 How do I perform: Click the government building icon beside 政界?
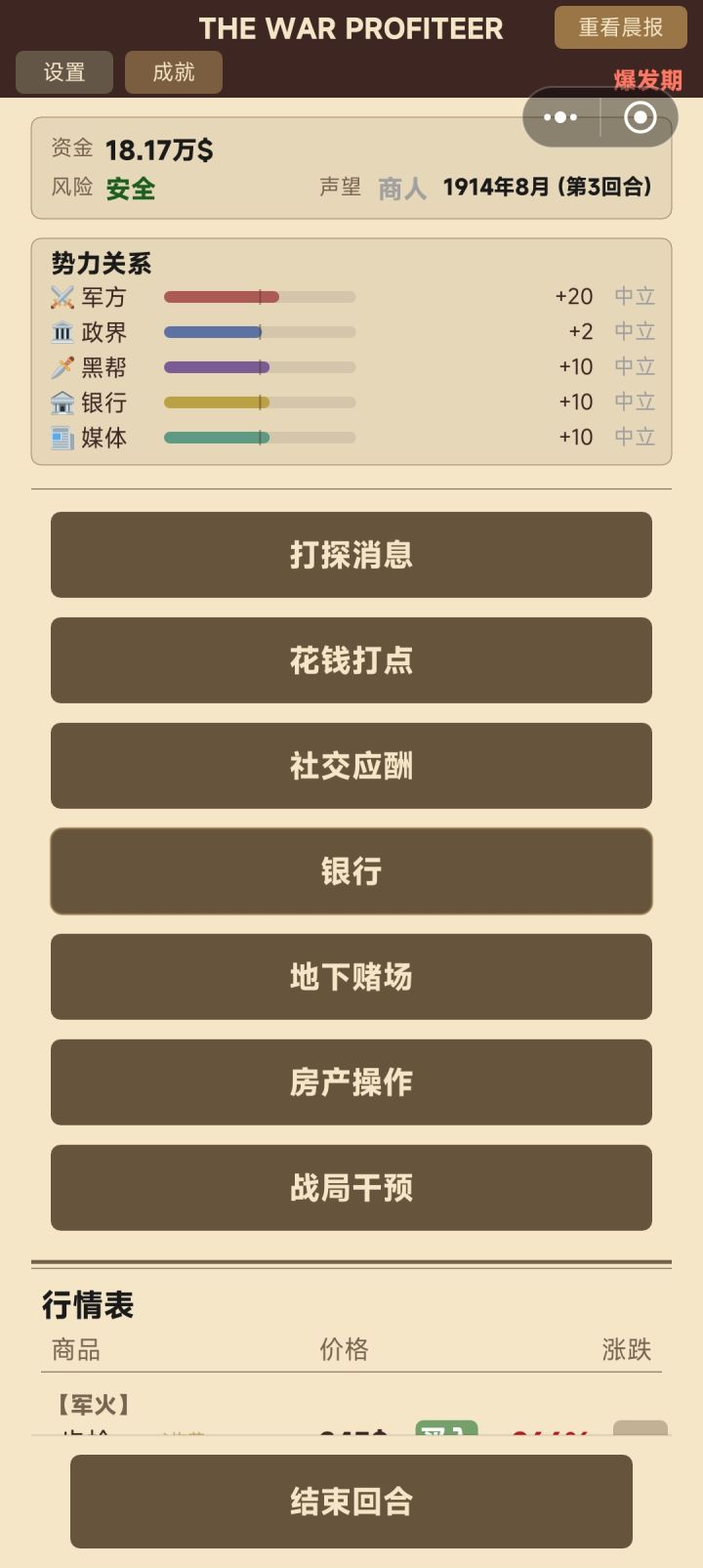pos(61,331)
